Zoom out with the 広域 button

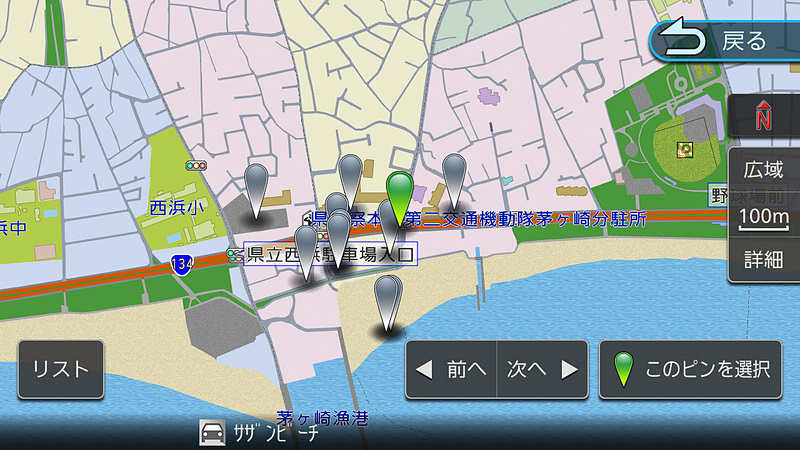point(764,172)
